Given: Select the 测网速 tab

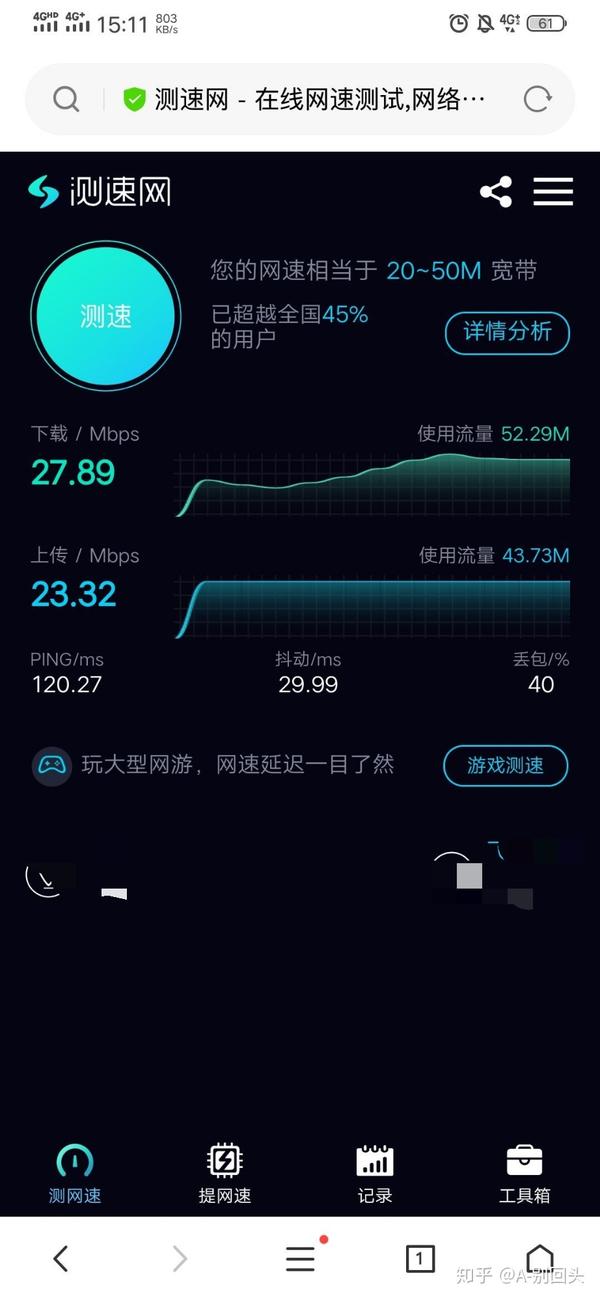Looking at the screenshot, I should (x=75, y=1174).
